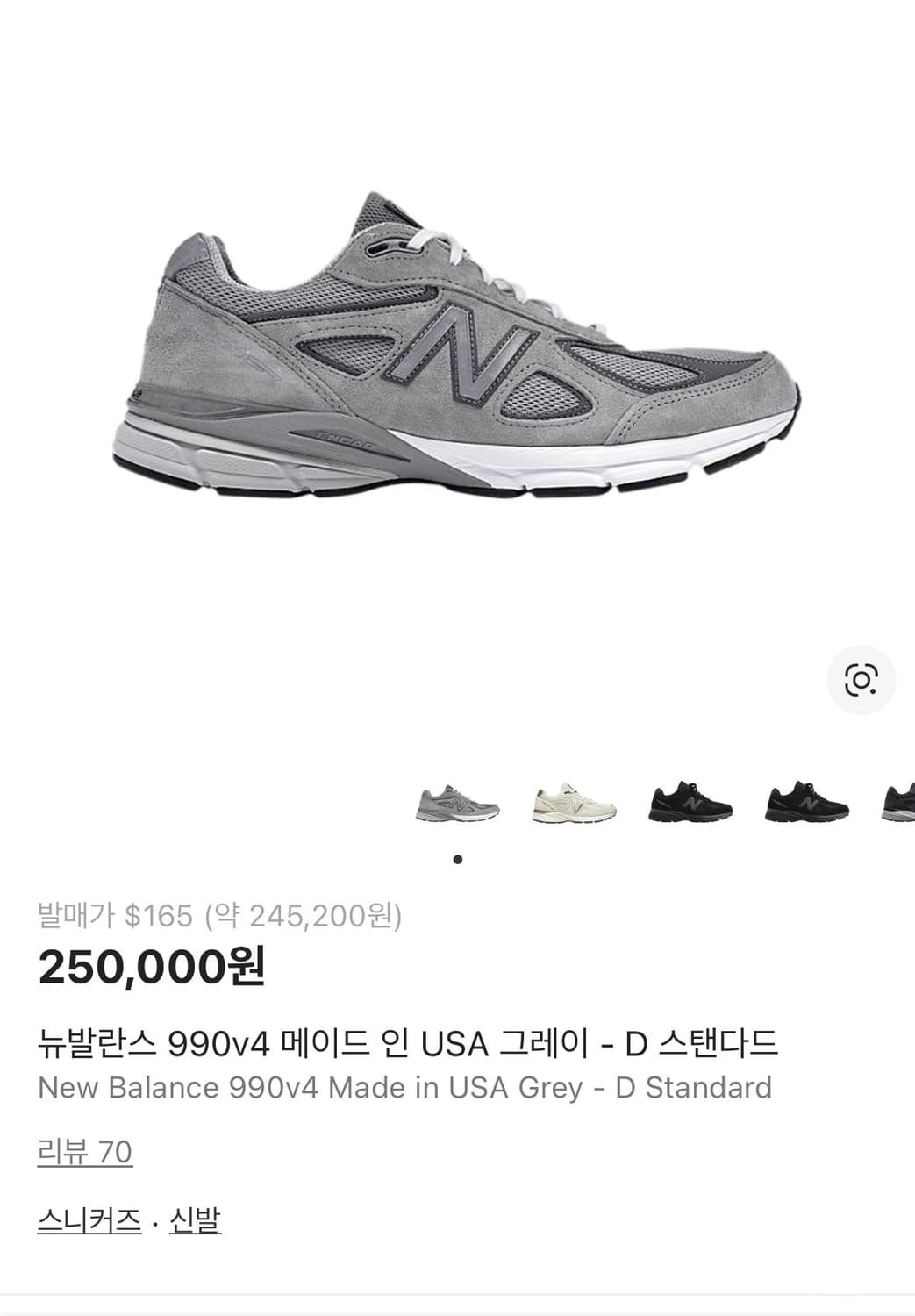
Task: Click the English product name subtitle
Action: click(404, 1089)
